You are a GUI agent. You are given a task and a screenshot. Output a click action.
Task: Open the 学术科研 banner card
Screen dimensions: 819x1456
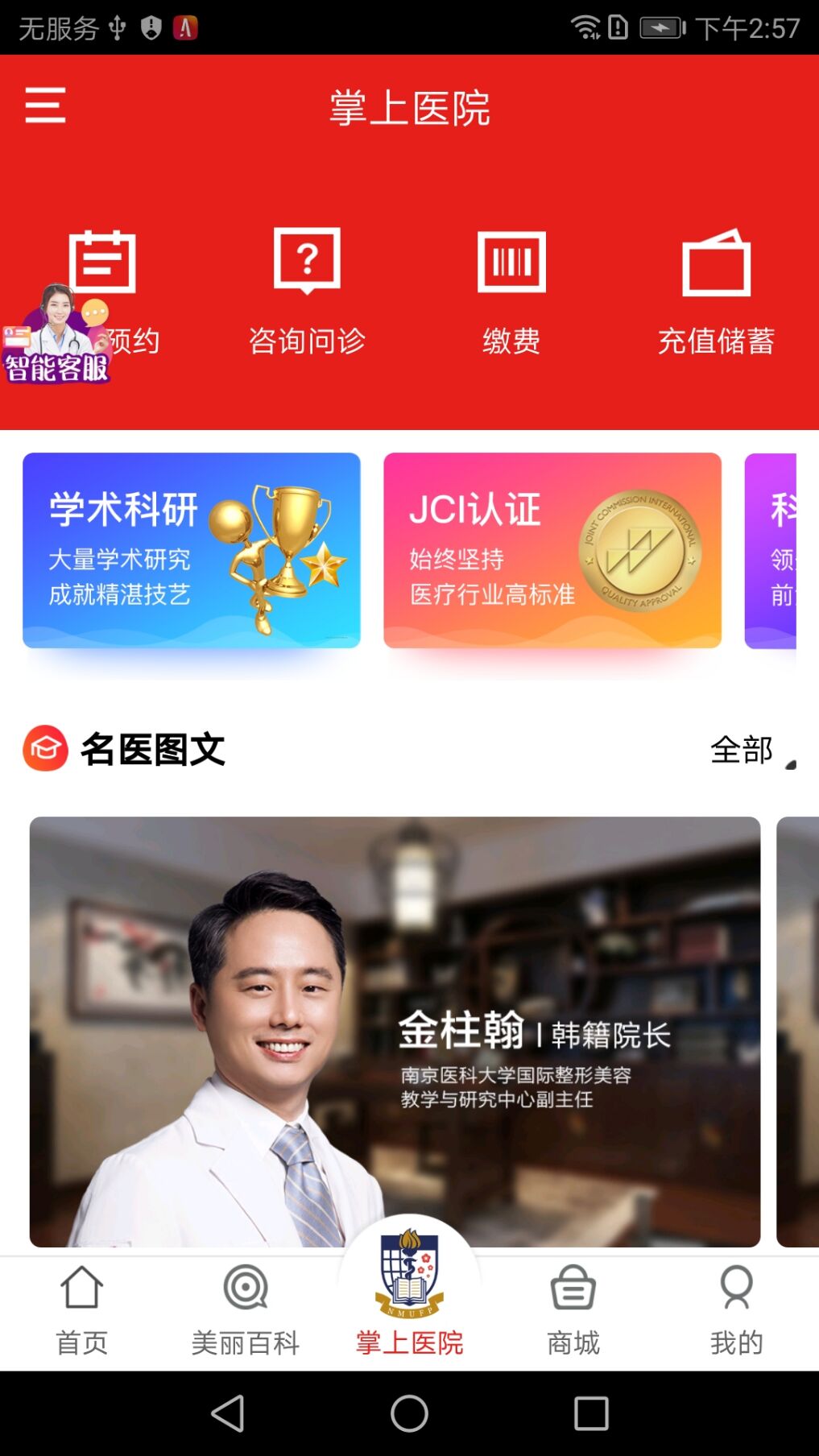(x=192, y=550)
